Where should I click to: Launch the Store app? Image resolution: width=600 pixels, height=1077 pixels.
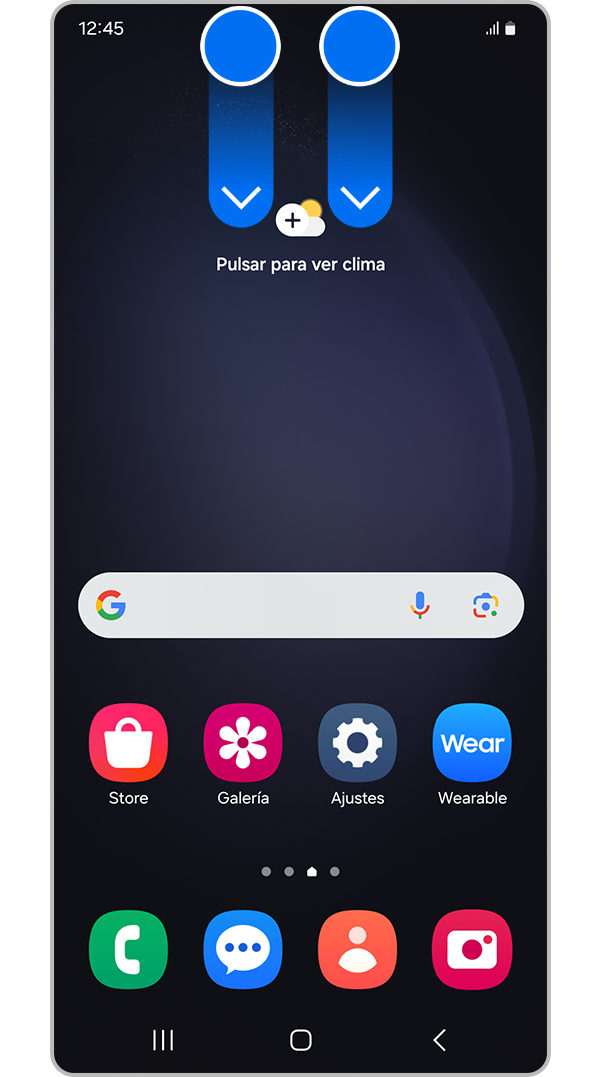click(128, 743)
